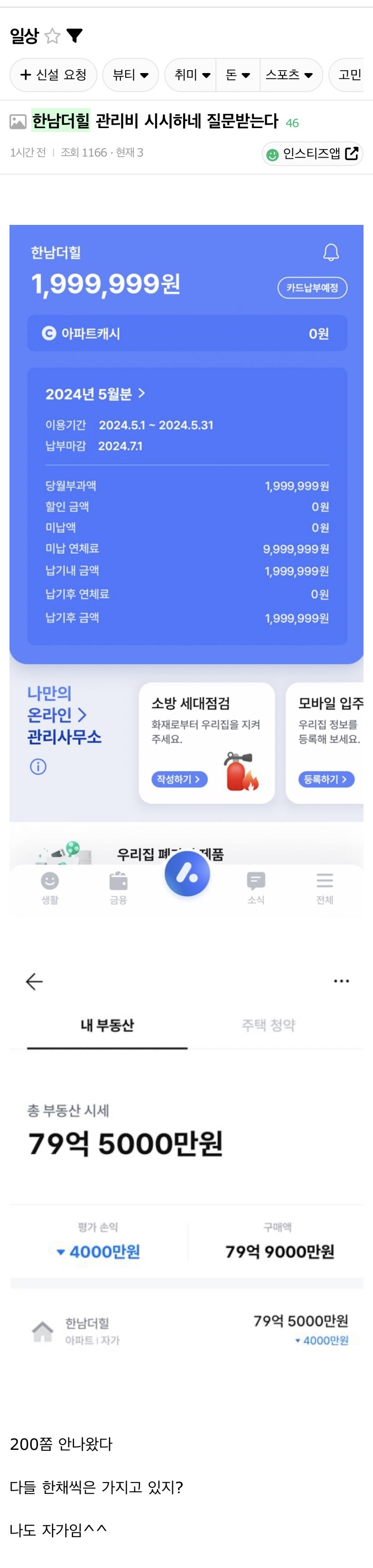The image size is (373, 1568).
Task: Tap the 신설 요청 chip
Action: point(54,75)
